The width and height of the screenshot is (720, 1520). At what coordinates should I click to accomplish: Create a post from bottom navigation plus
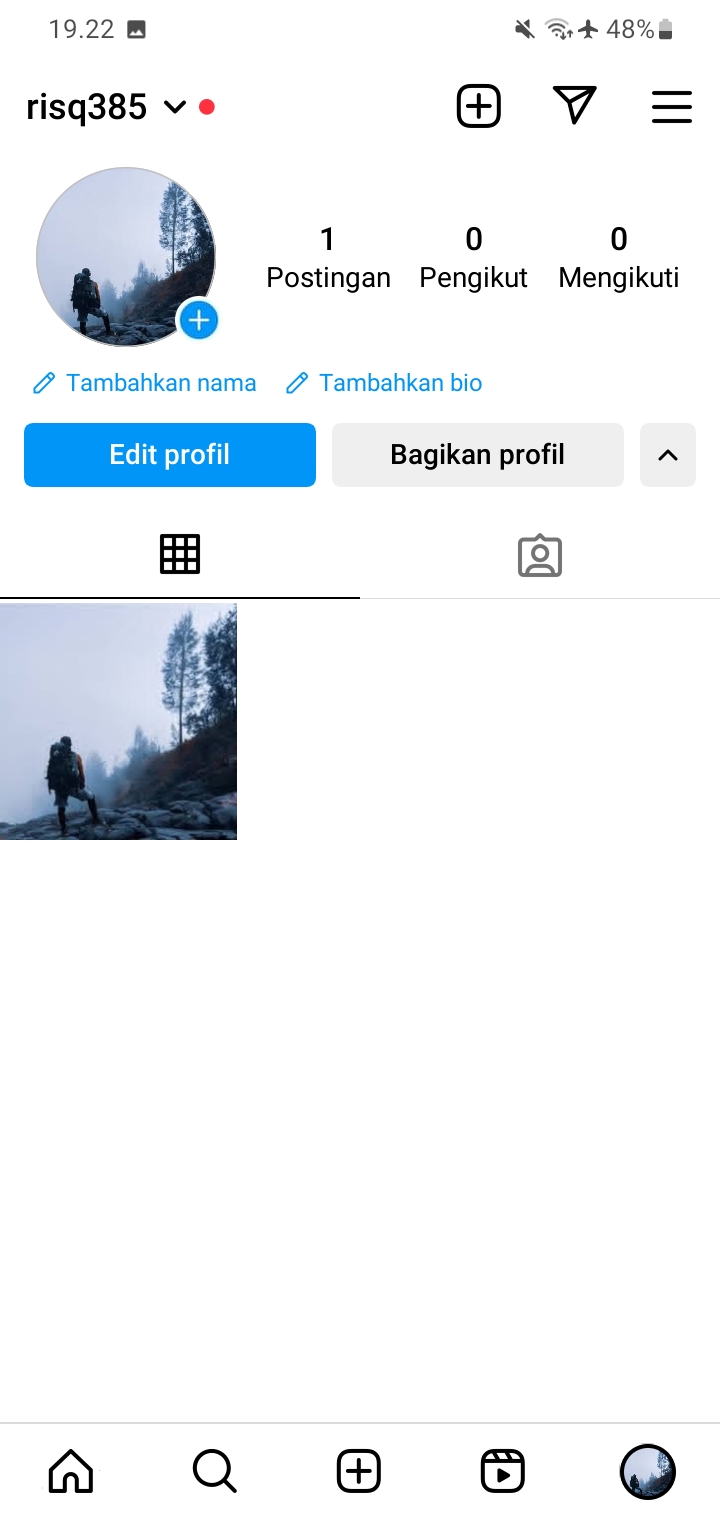359,1471
